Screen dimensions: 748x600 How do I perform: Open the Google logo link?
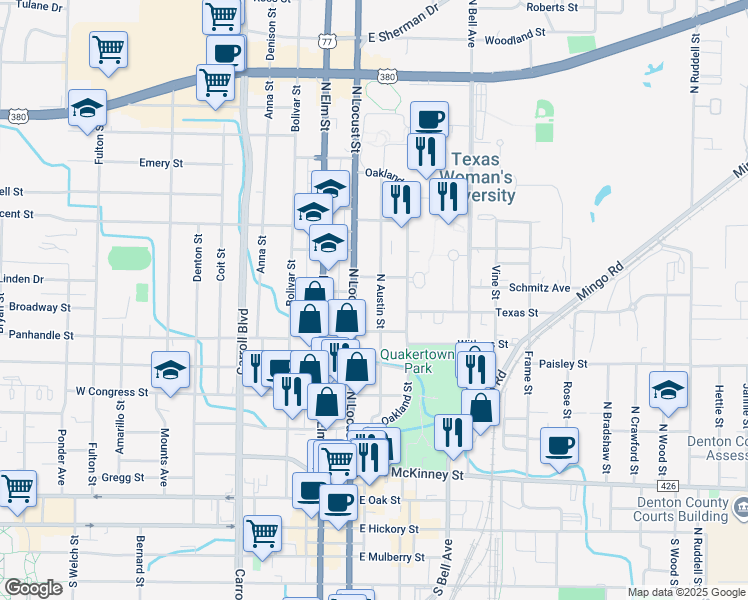pyautogui.click(x=33, y=588)
